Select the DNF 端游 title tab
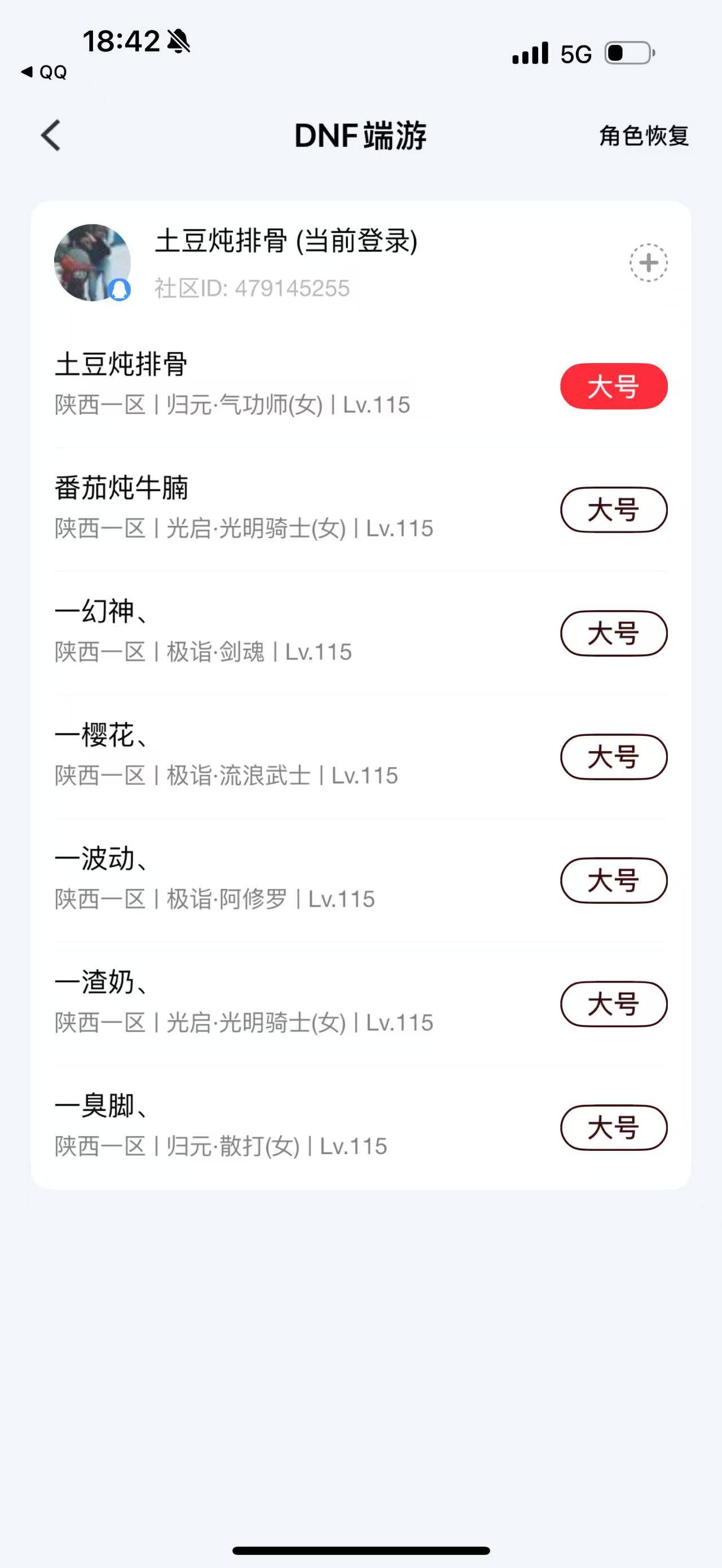Image resolution: width=722 pixels, height=1568 pixels. [x=361, y=136]
